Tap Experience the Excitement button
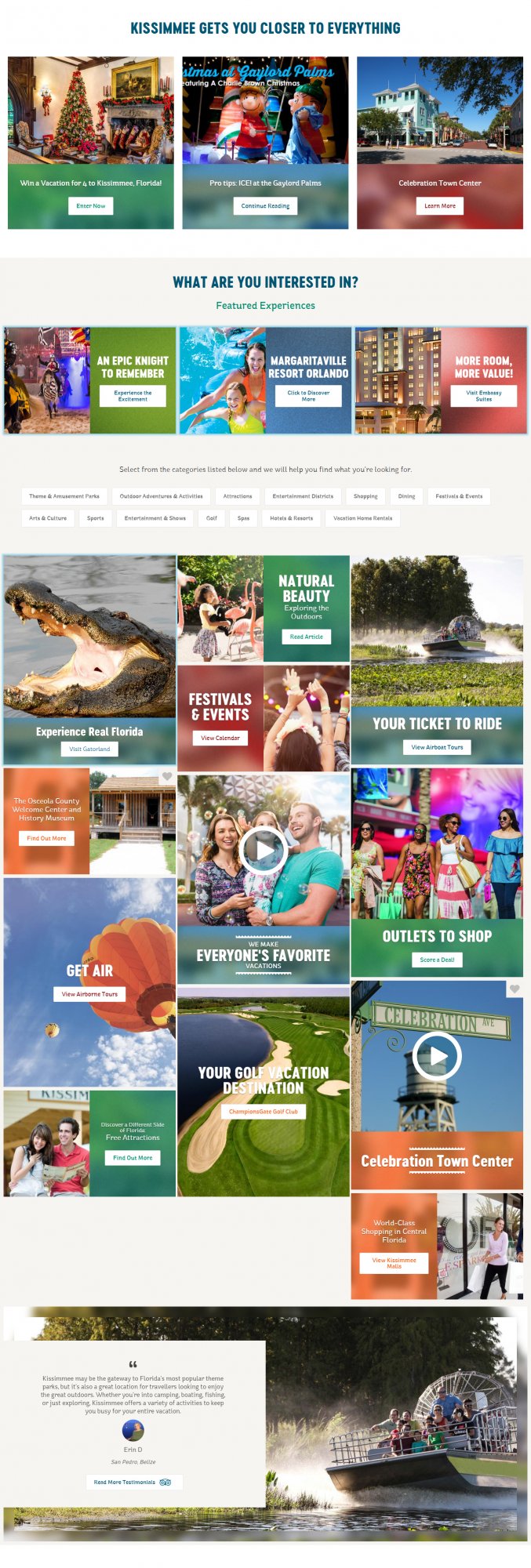 click(133, 396)
